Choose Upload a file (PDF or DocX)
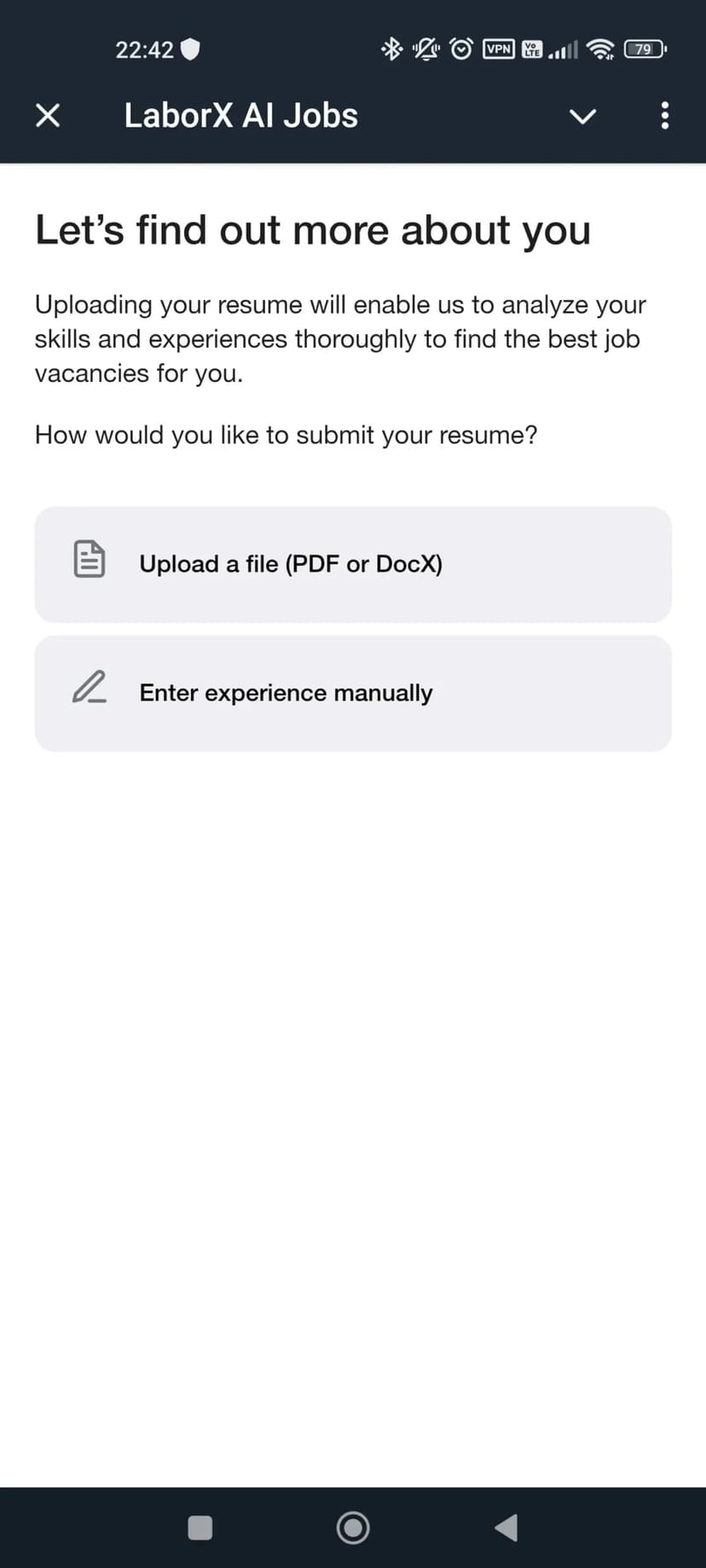Screen dimensions: 706x1568 tap(353, 564)
